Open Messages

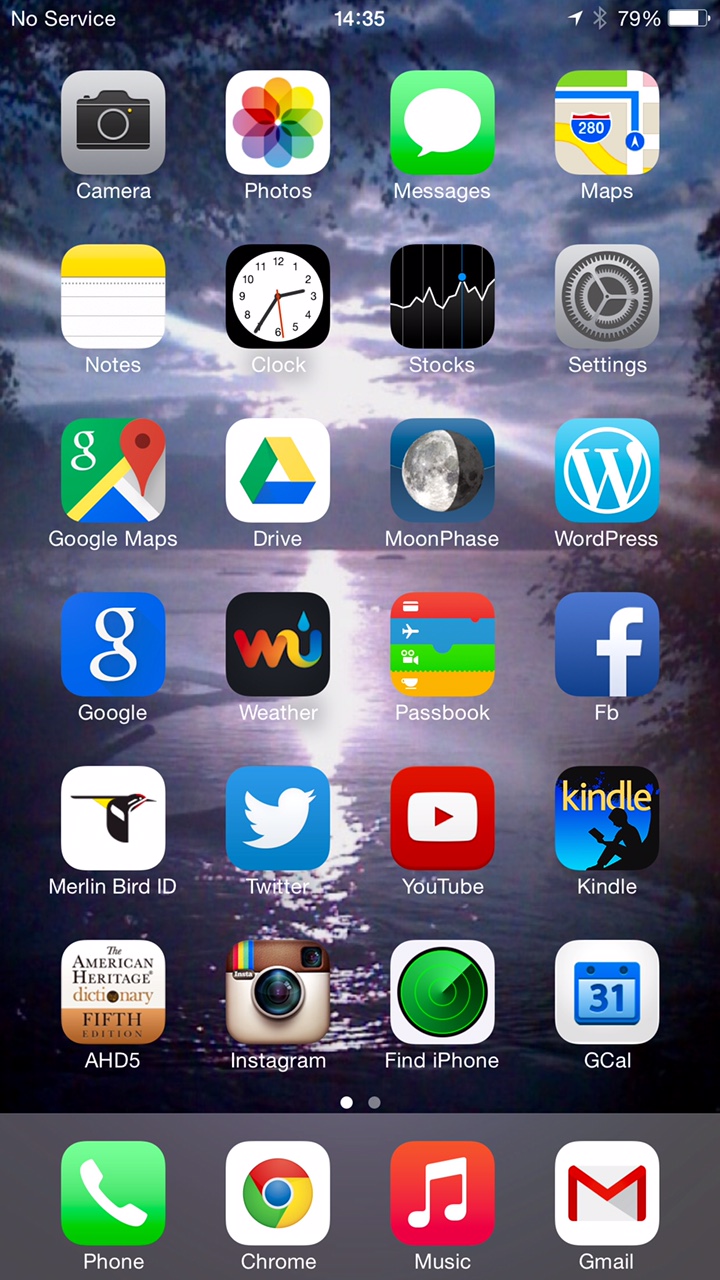coord(442,122)
